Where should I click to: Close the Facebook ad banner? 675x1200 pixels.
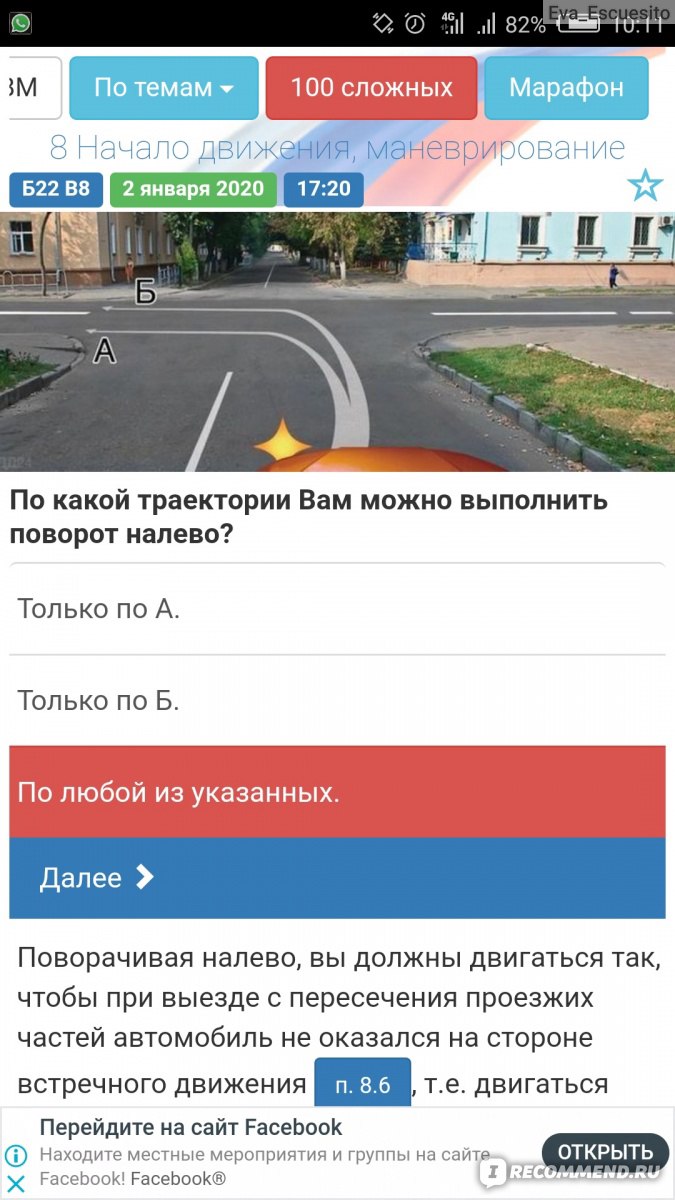tap(16, 1184)
